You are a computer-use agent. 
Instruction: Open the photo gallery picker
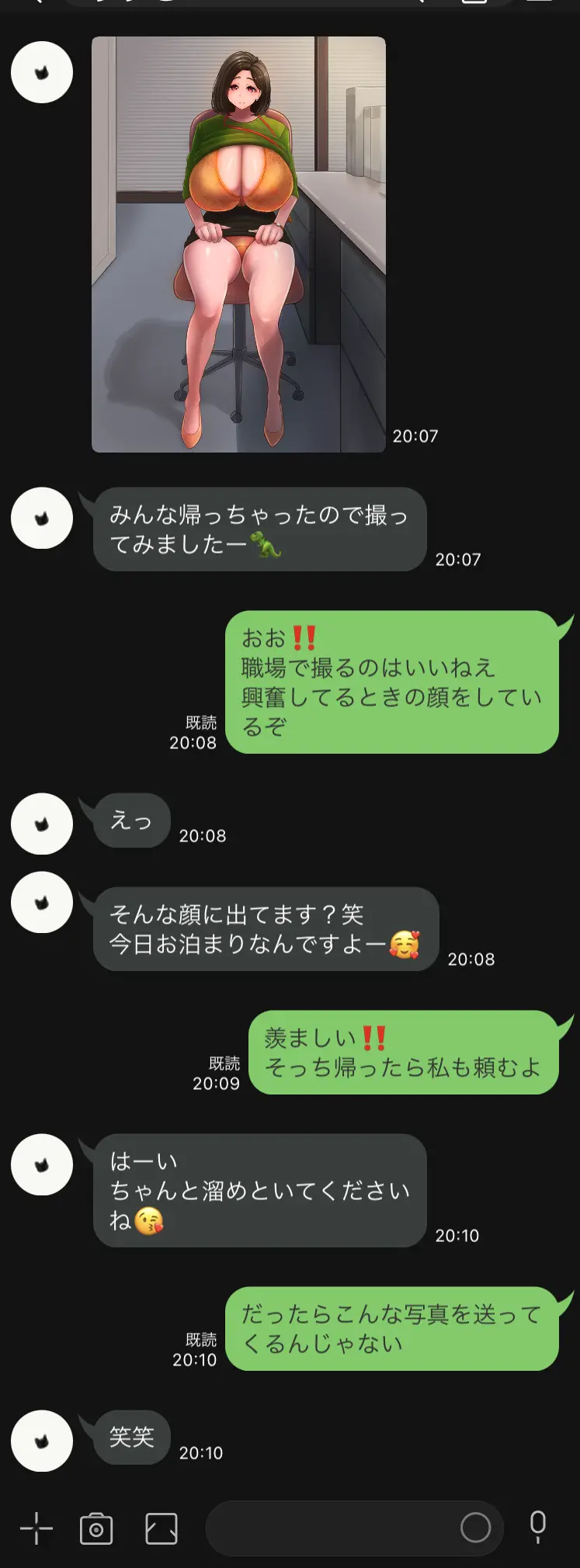[161, 1528]
